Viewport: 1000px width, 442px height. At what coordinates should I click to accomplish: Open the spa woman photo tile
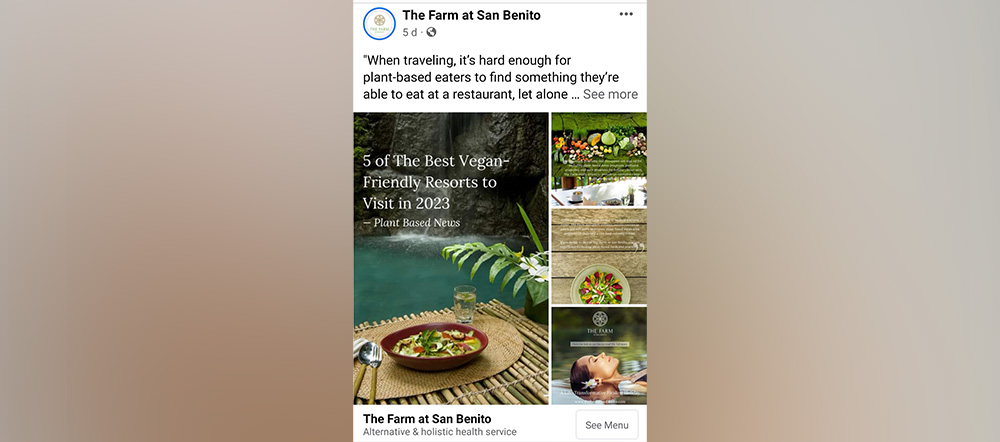click(598, 355)
